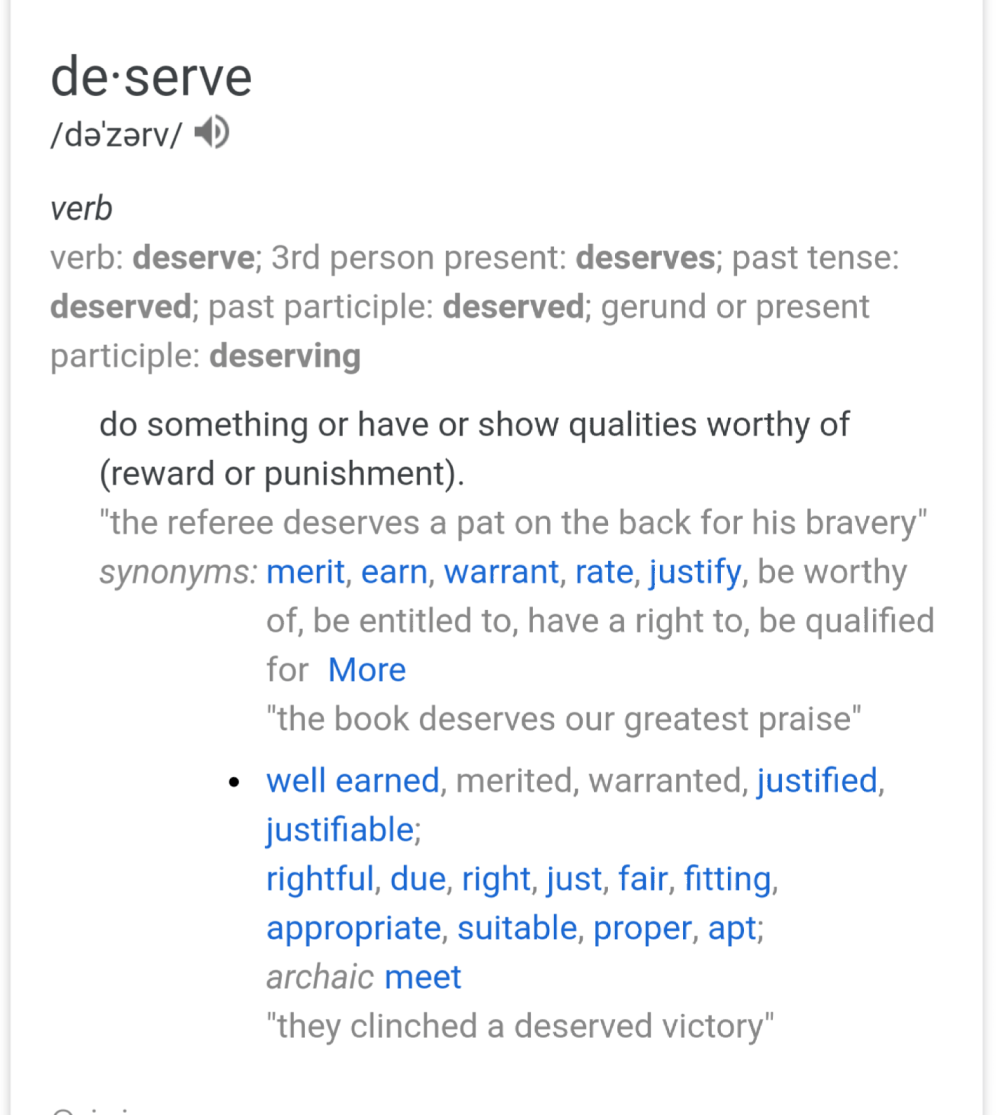Open the appropriate link
Screen dimensions: 1000x1115
point(352,929)
